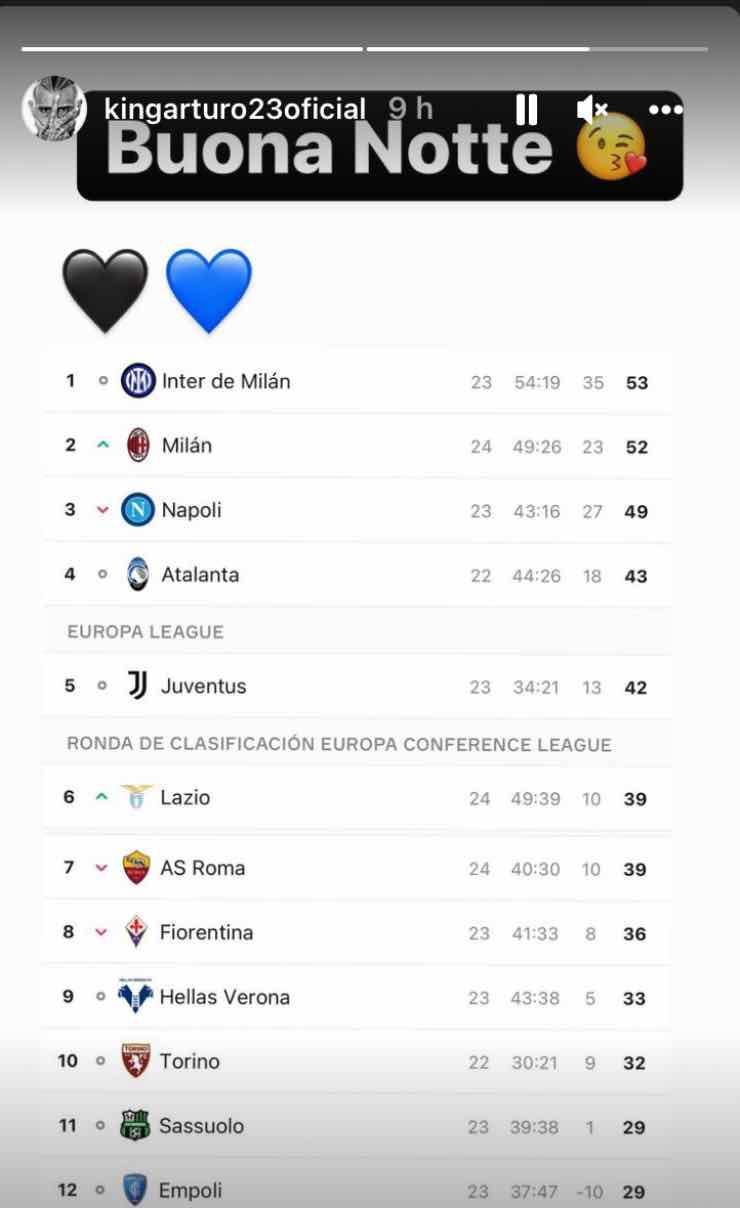The image size is (740, 1208).
Task: Open kingarturo23oficial's profile picture
Action: (54, 108)
